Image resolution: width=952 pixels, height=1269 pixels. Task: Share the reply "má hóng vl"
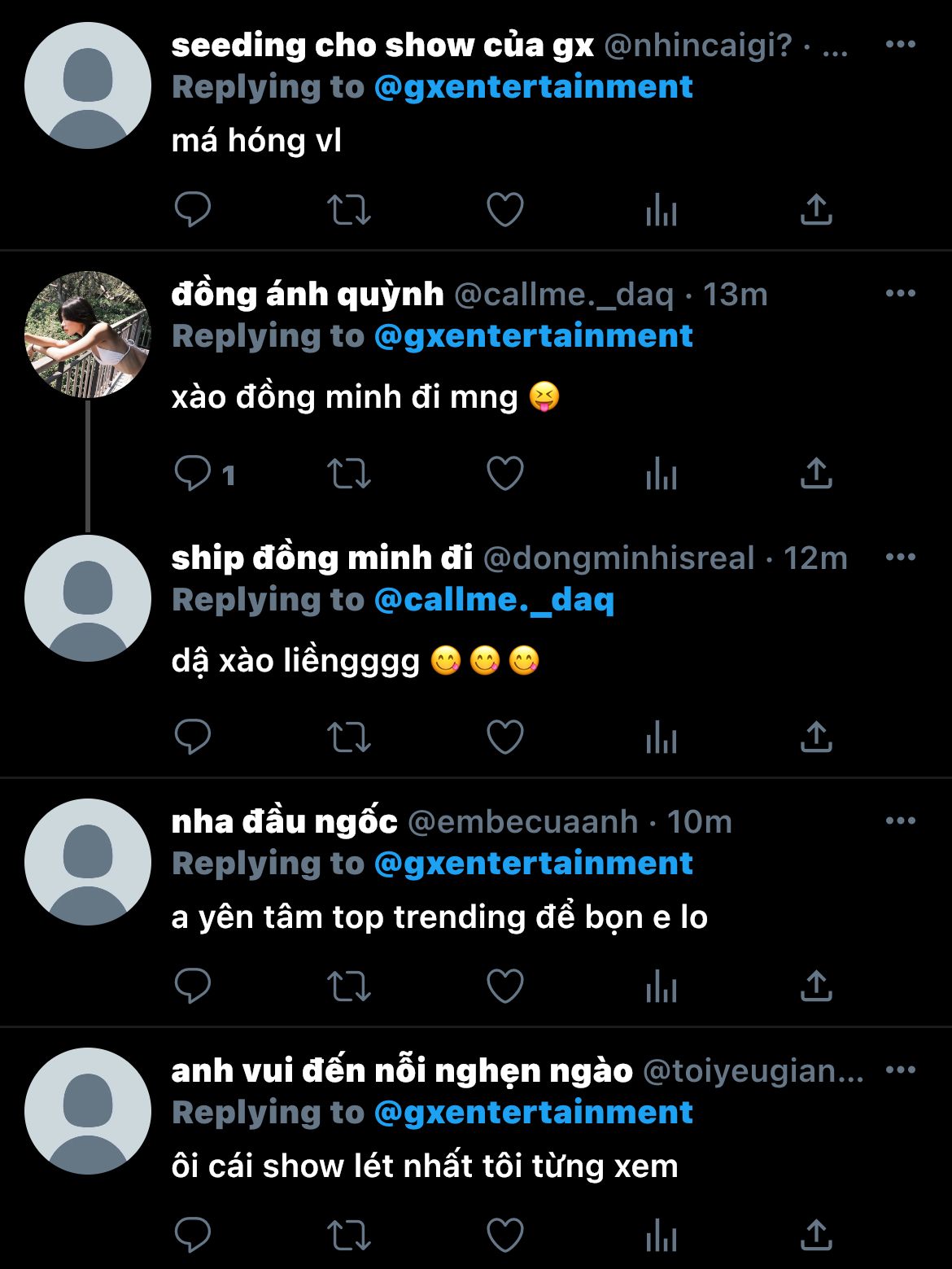(816, 210)
